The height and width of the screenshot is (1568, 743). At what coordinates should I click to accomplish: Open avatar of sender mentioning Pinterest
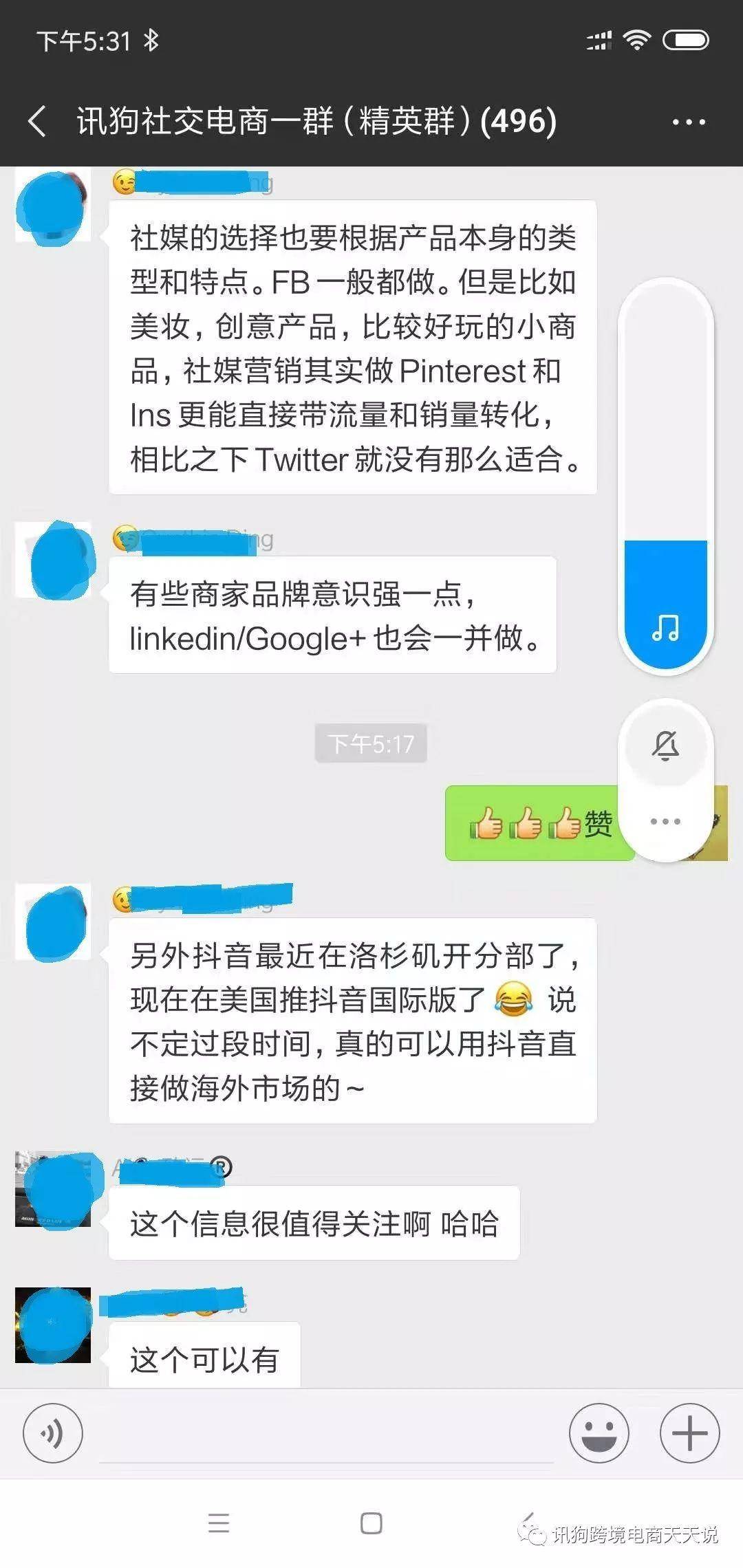click(54, 205)
